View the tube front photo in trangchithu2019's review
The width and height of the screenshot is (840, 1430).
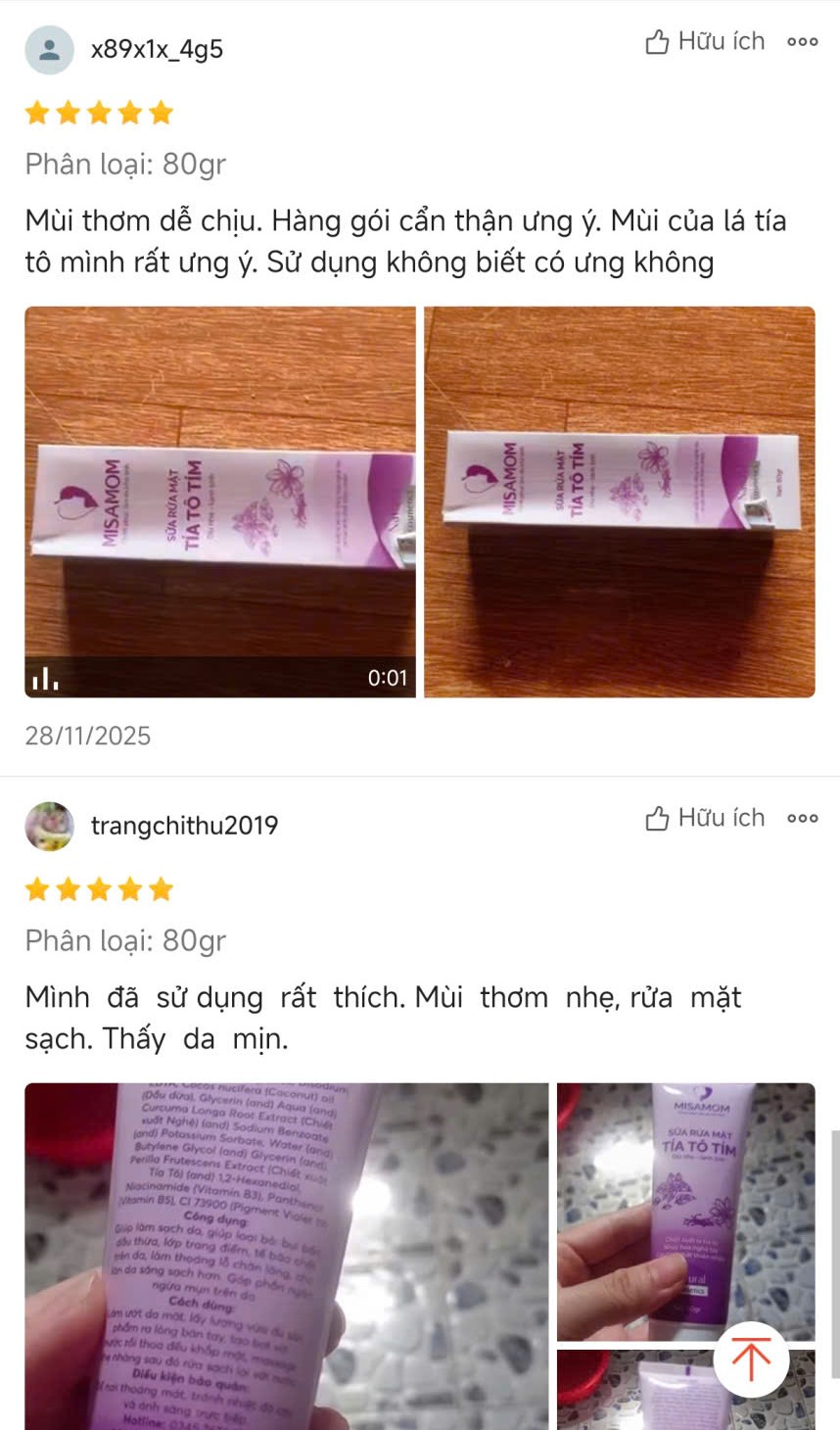tap(685, 1211)
